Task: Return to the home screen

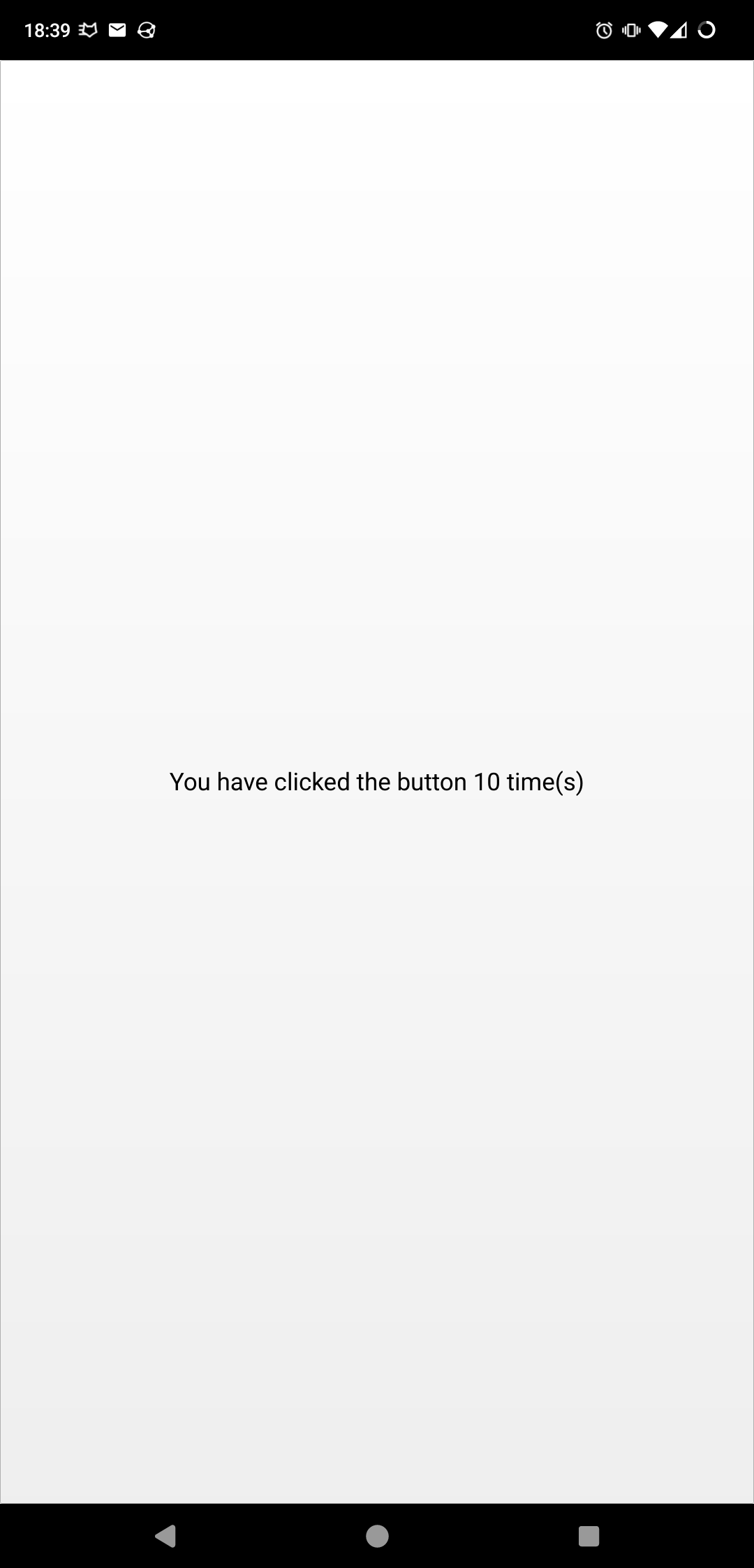Action: [x=377, y=1536]
